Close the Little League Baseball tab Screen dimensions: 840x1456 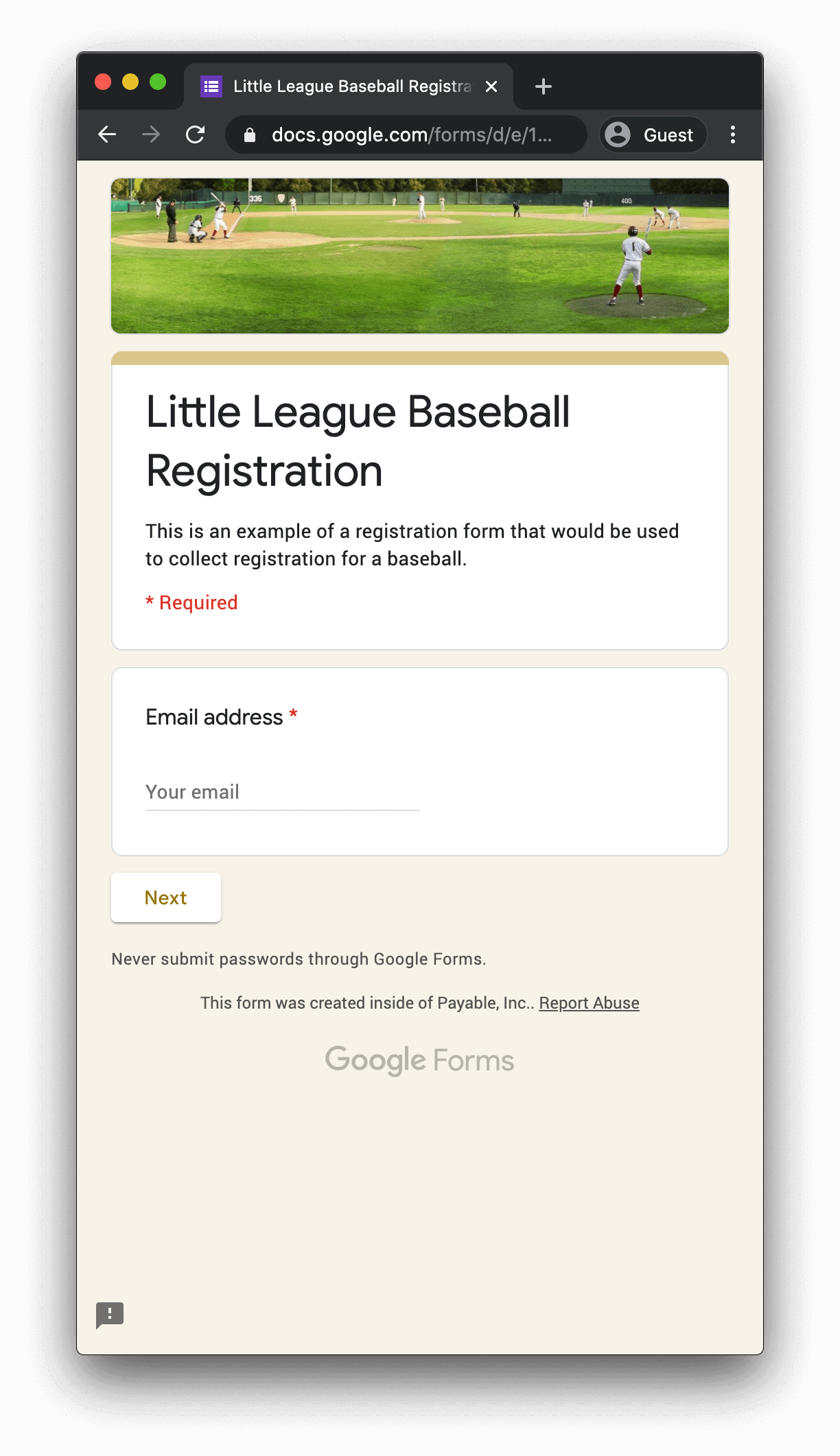pos(491,86)
